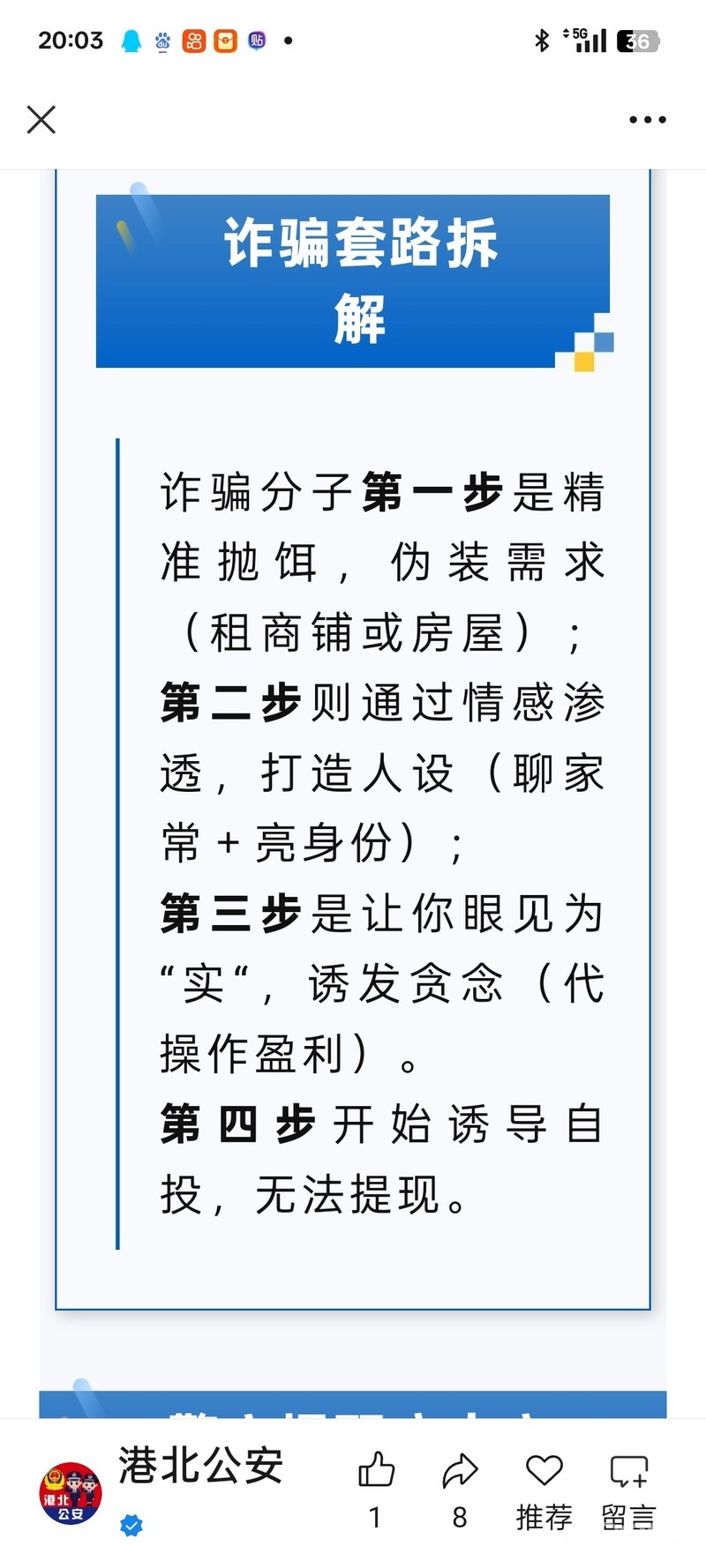Close the article with the X button

coord(41,119)
